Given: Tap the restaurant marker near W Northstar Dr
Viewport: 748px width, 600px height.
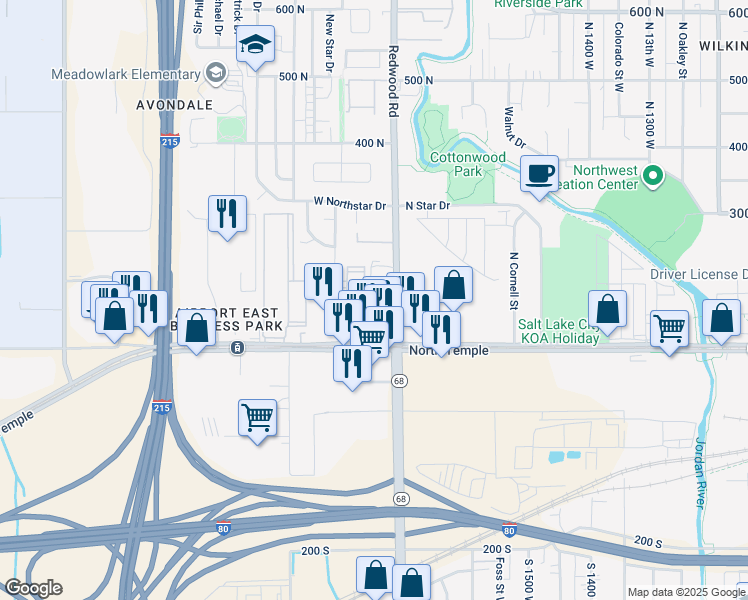Looking at the screenshot, I should pyautogui.click(x=227, y=214).
